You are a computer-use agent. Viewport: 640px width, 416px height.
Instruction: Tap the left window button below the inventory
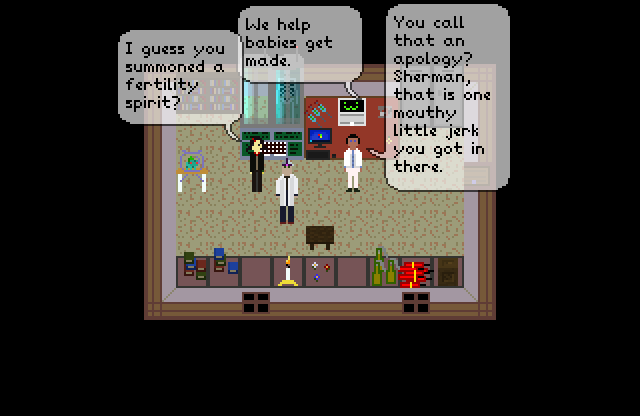[x=255, y=299]
